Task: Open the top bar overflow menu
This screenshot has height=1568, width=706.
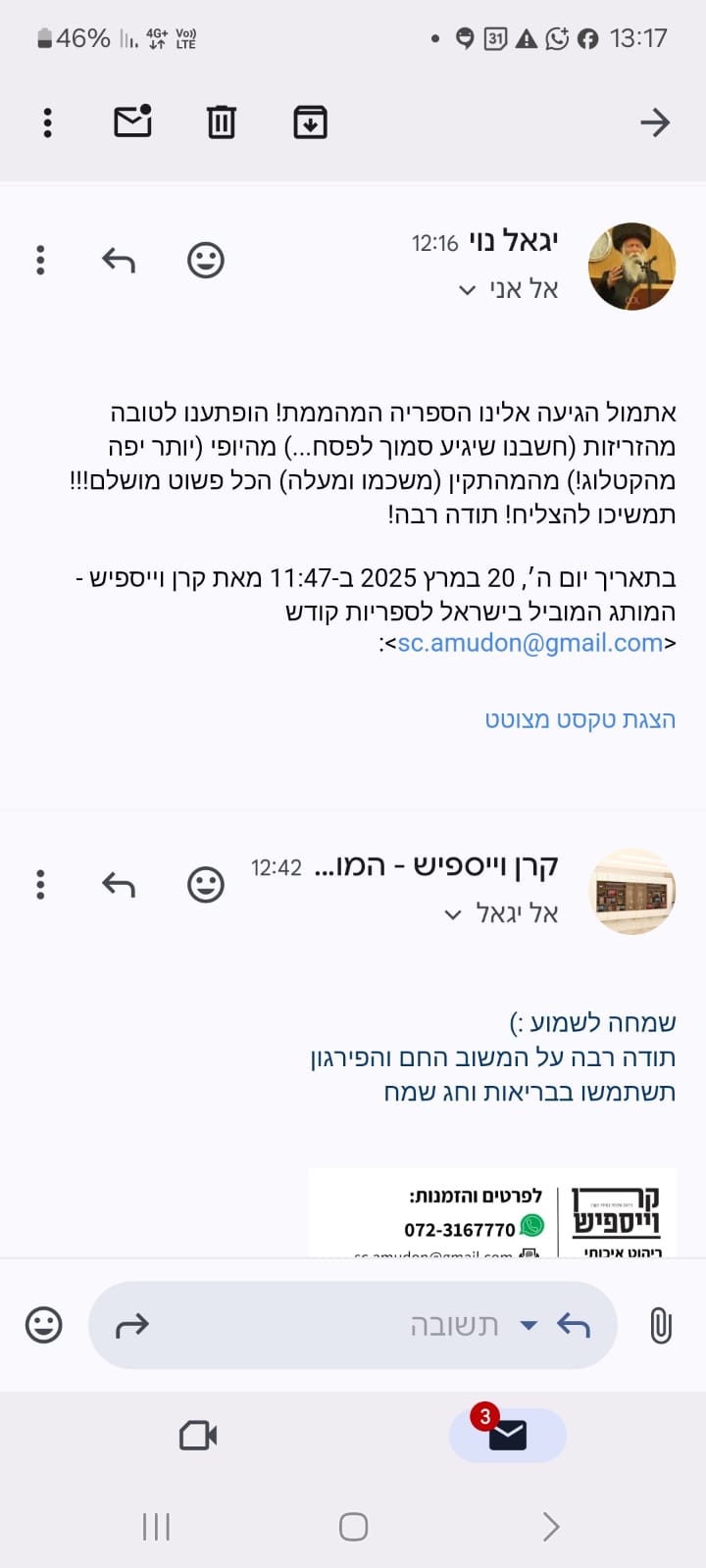Action: click(47, 122)
